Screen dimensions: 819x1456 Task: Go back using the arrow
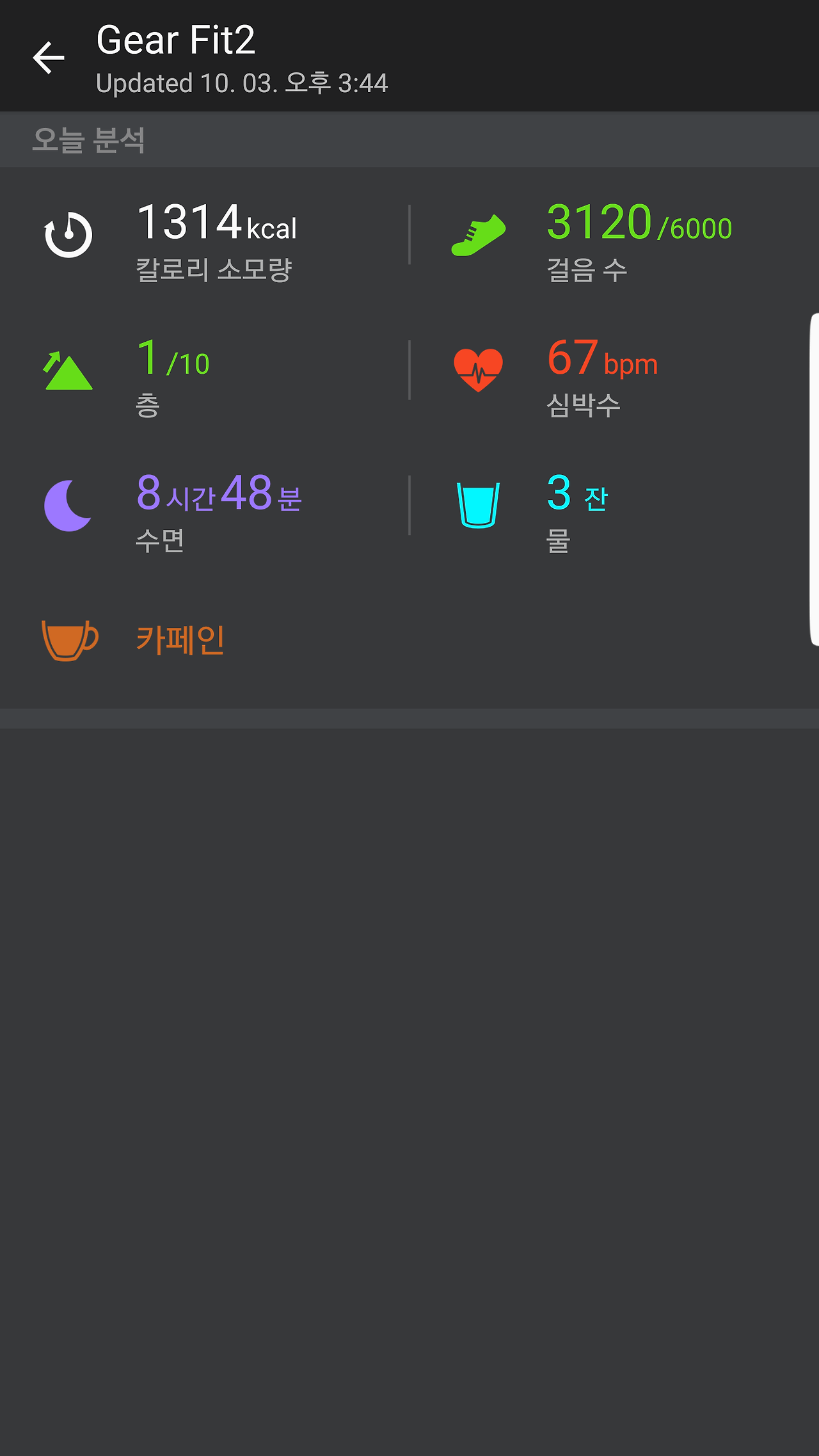pyautogui.click(x=49, y=58)
